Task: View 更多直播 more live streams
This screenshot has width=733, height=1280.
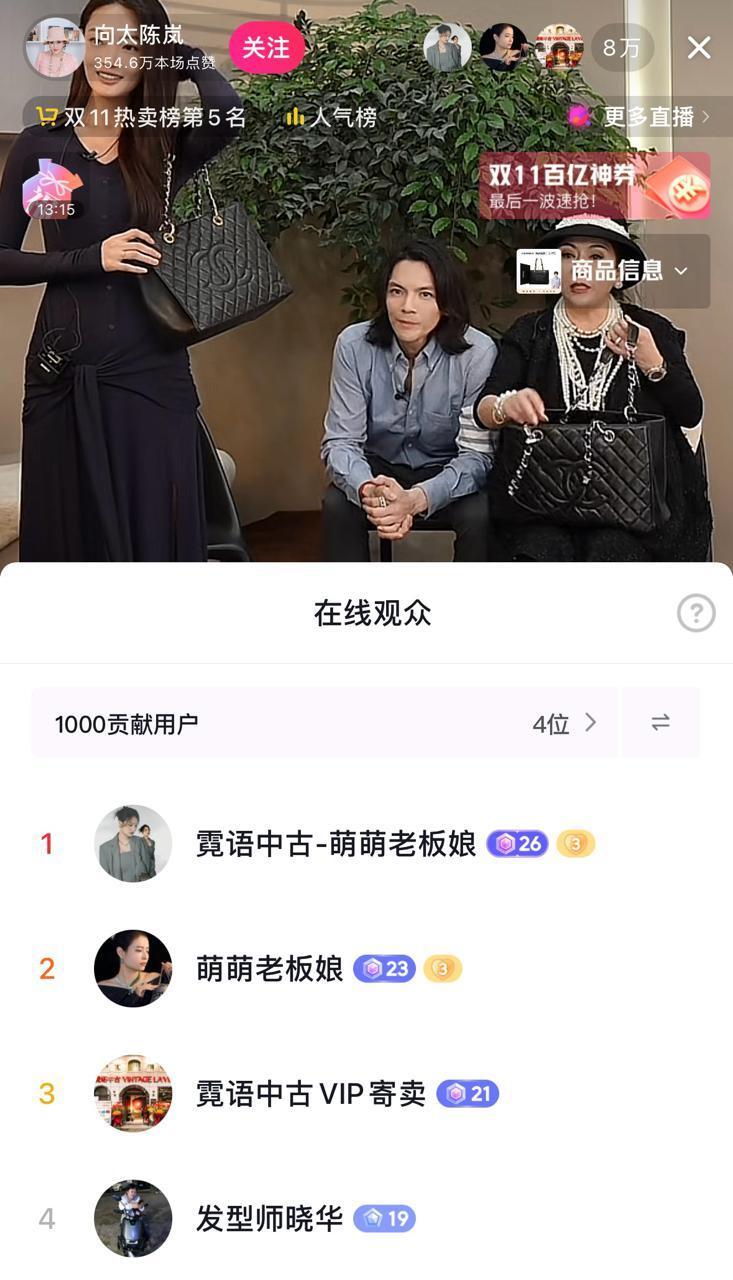Action: click(x=639, y=117)
